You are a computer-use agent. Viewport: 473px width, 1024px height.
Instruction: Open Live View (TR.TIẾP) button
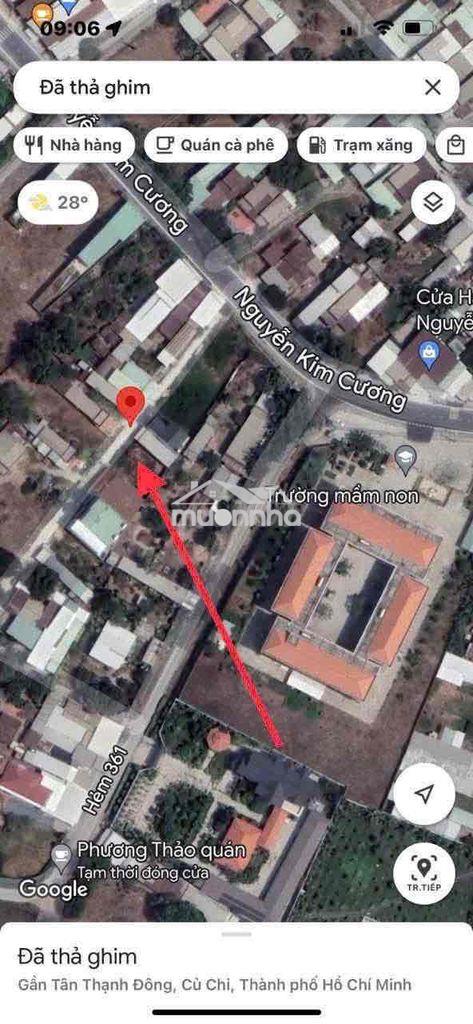click(424, 873)
